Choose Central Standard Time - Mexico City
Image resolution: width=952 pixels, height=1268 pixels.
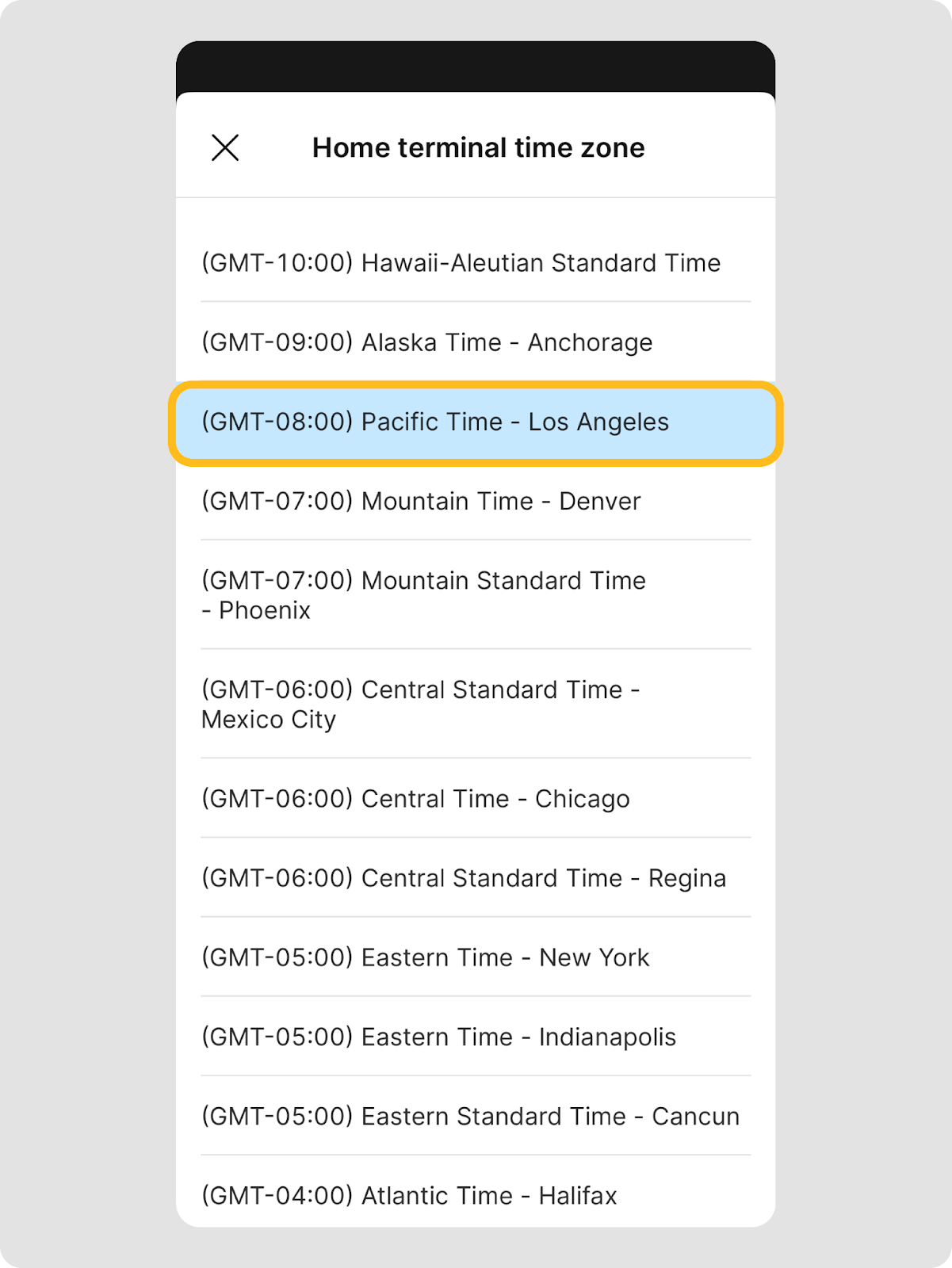(421, 705)
